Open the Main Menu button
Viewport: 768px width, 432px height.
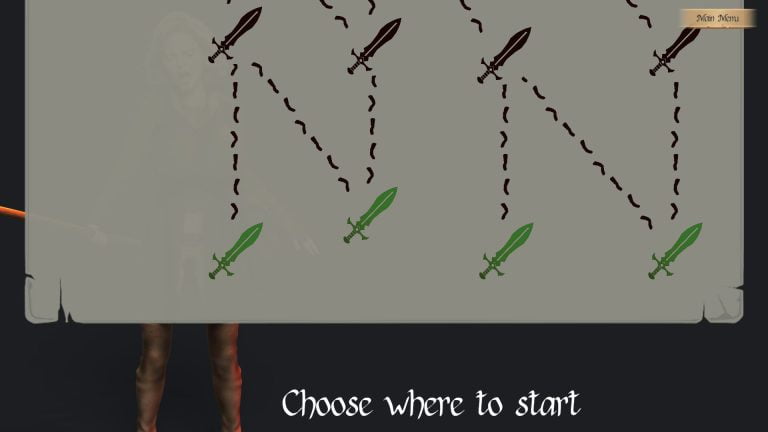718,18
